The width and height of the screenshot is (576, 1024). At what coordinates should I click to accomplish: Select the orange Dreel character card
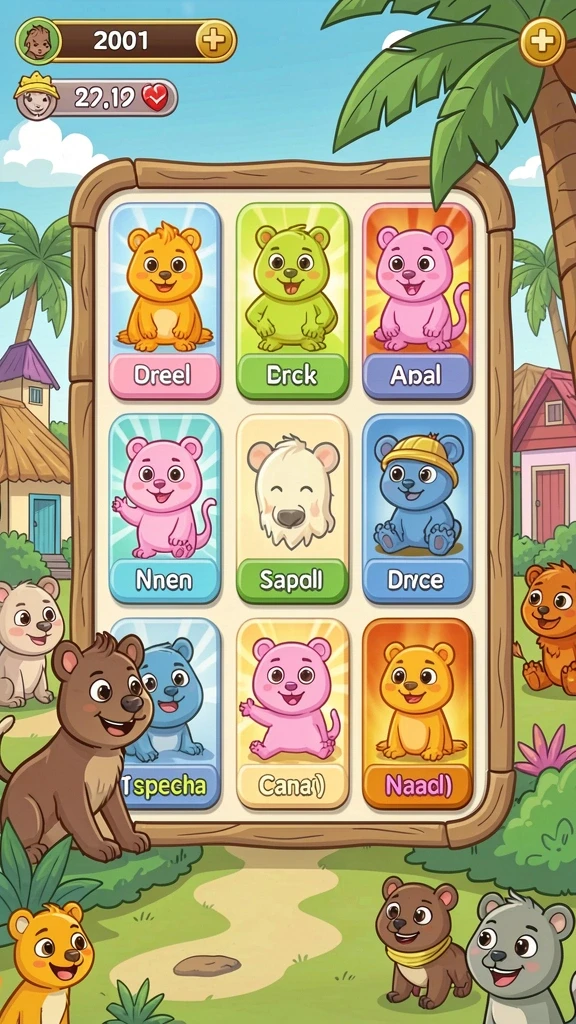click(165, 301)
